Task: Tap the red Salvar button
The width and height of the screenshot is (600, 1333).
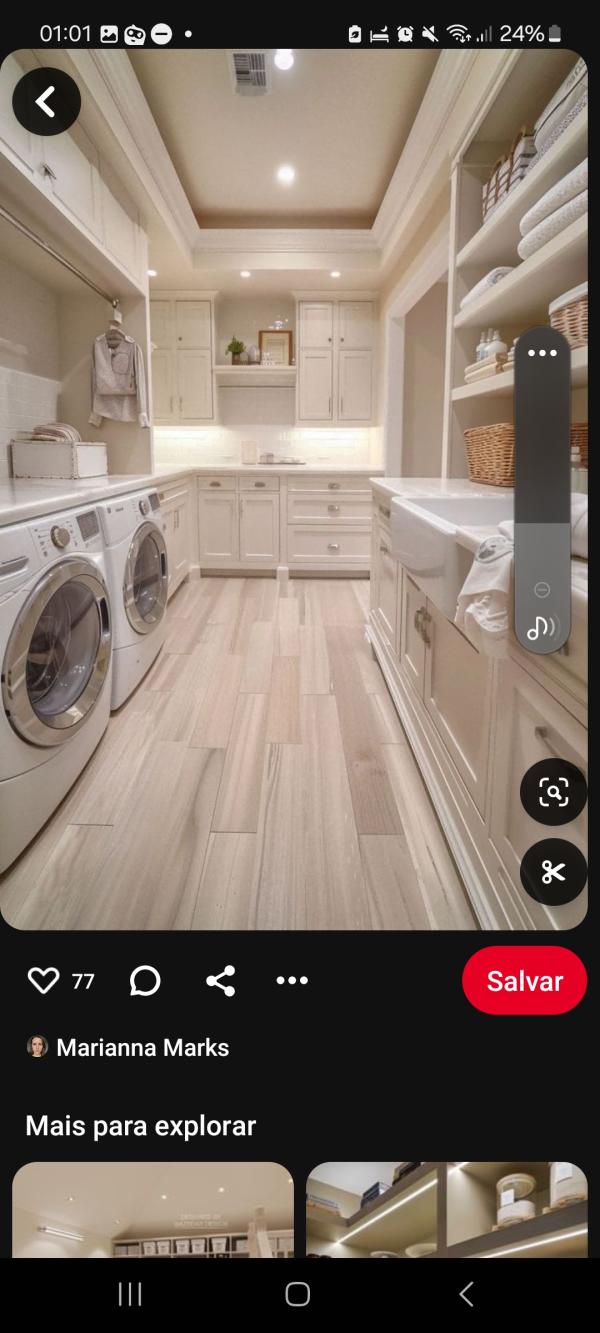Action: [x=524, y=980]
